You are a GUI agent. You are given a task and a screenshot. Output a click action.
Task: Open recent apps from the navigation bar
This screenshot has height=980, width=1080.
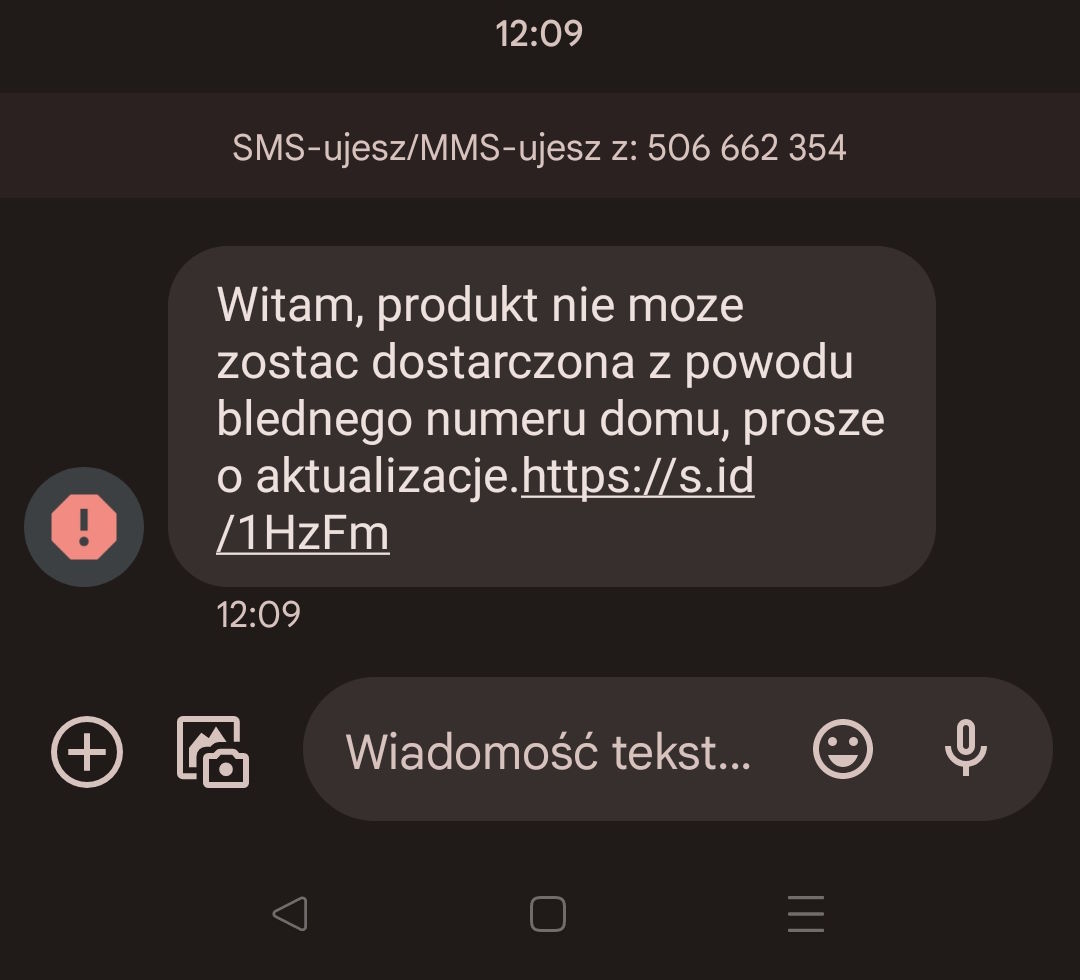tap(805, 913)
